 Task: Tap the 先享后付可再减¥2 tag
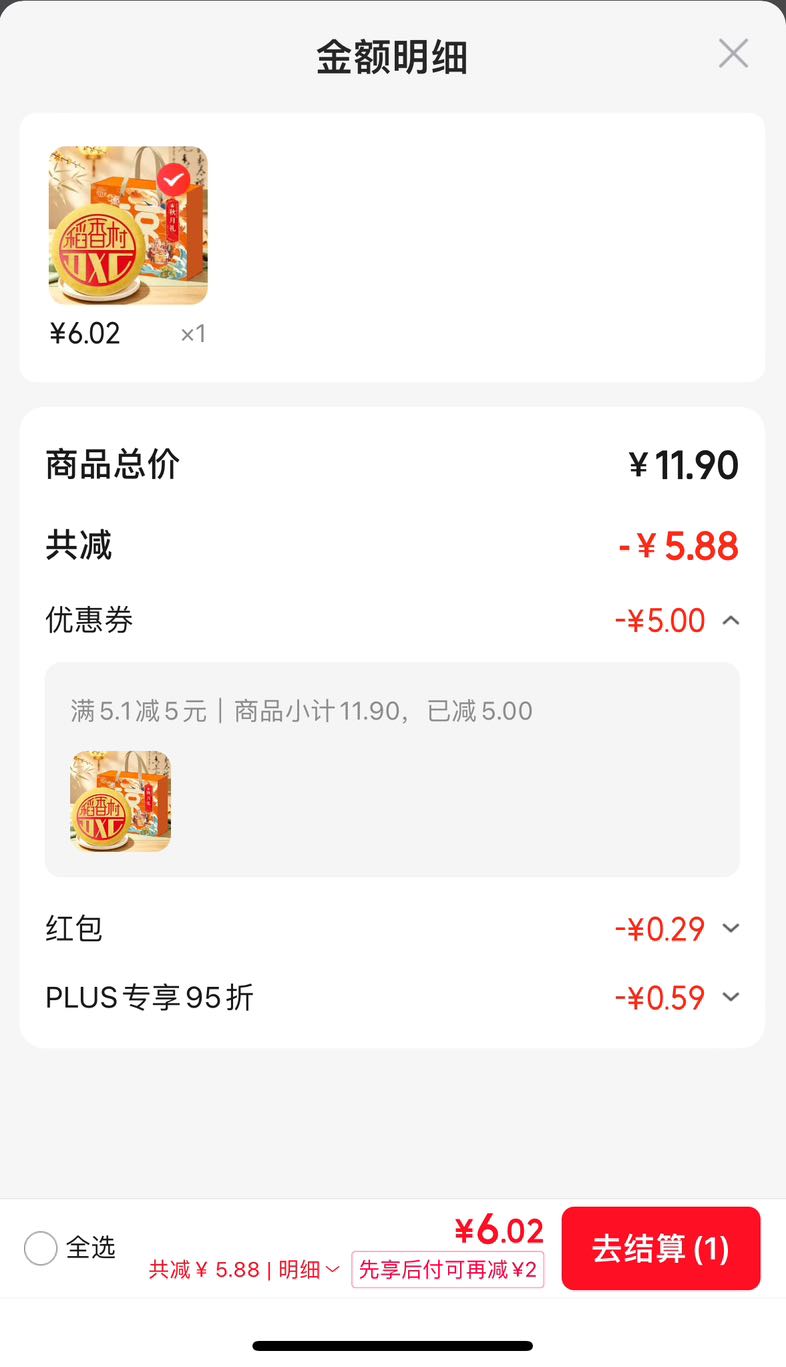click(448, 1270)
